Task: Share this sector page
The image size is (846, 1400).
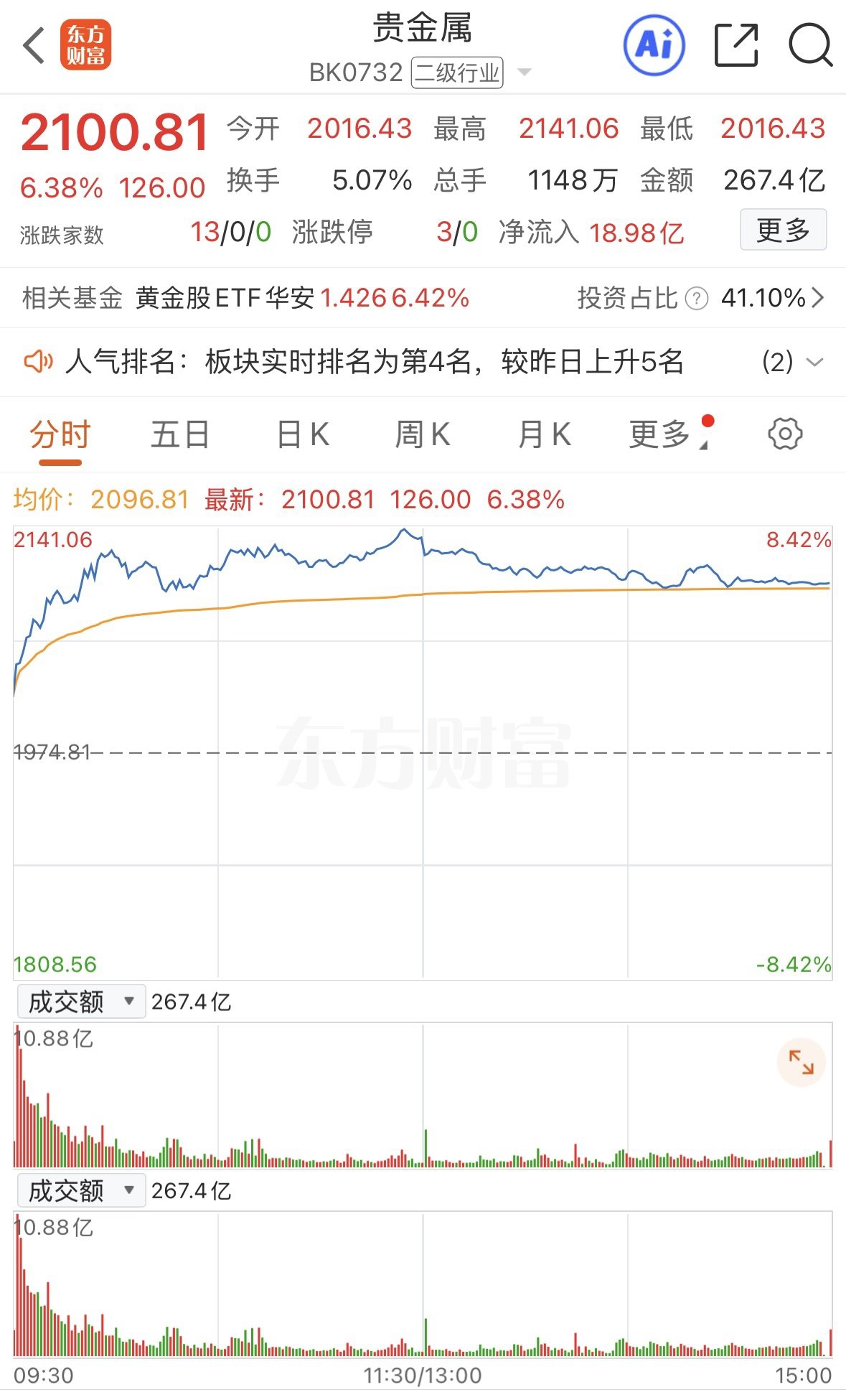Action: click(736, 45)
